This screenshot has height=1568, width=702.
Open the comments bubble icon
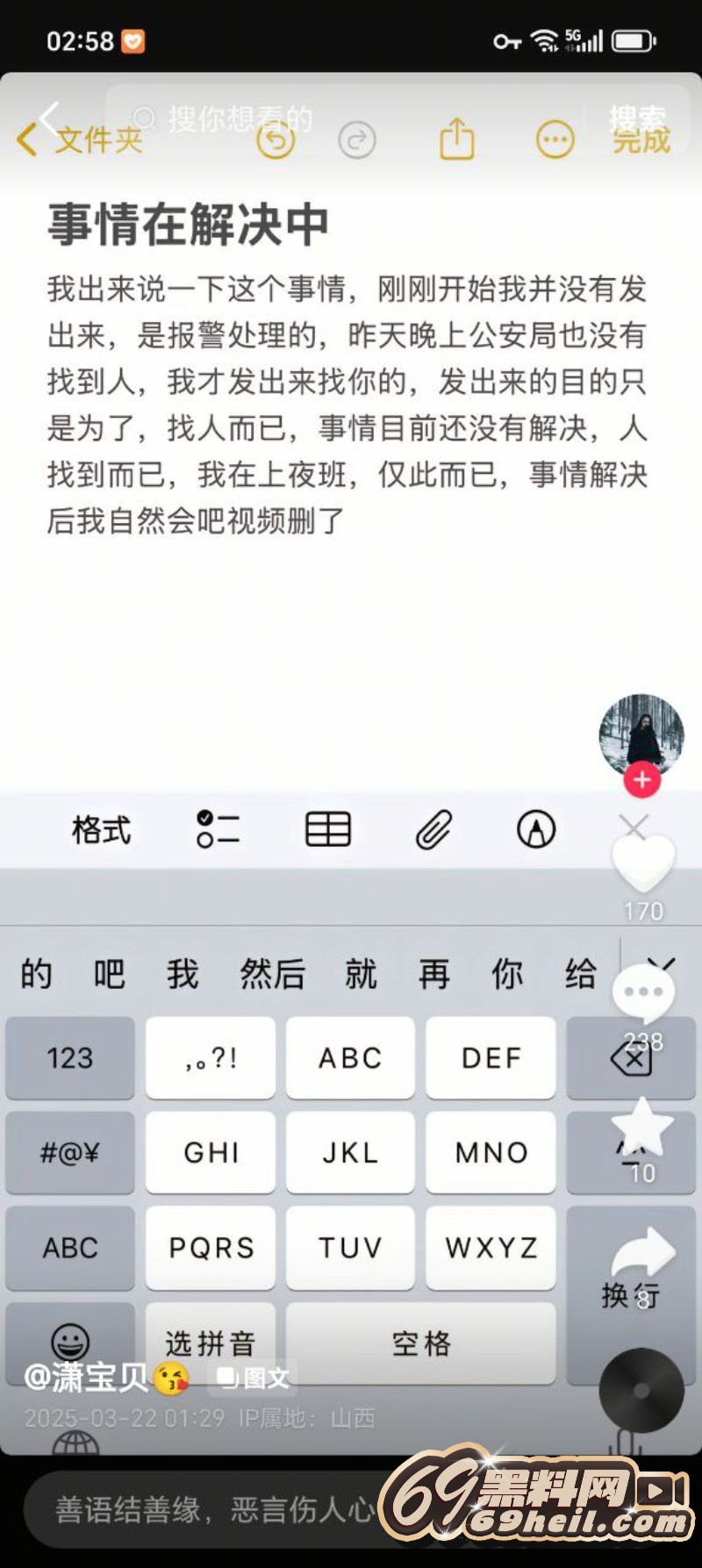pyautogui.click(x=643, y=994)
